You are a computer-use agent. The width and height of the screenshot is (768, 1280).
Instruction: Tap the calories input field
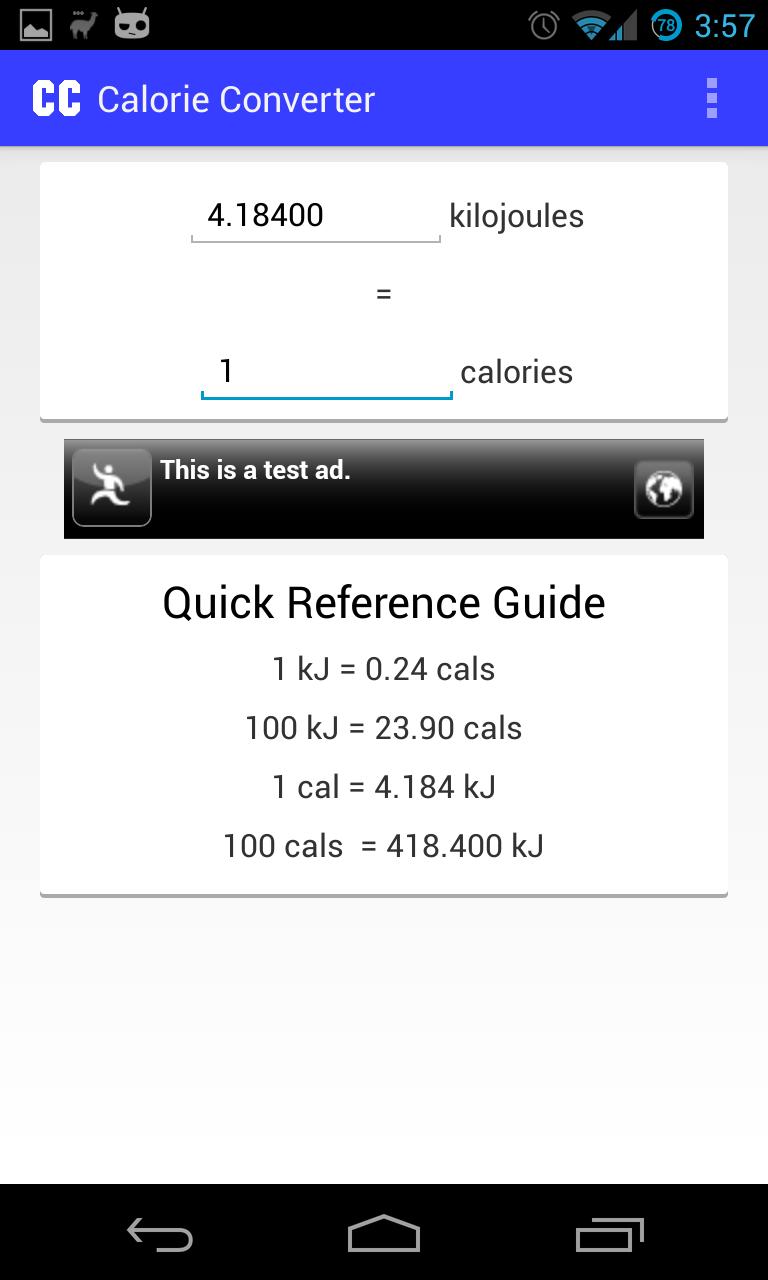[326, 373]
